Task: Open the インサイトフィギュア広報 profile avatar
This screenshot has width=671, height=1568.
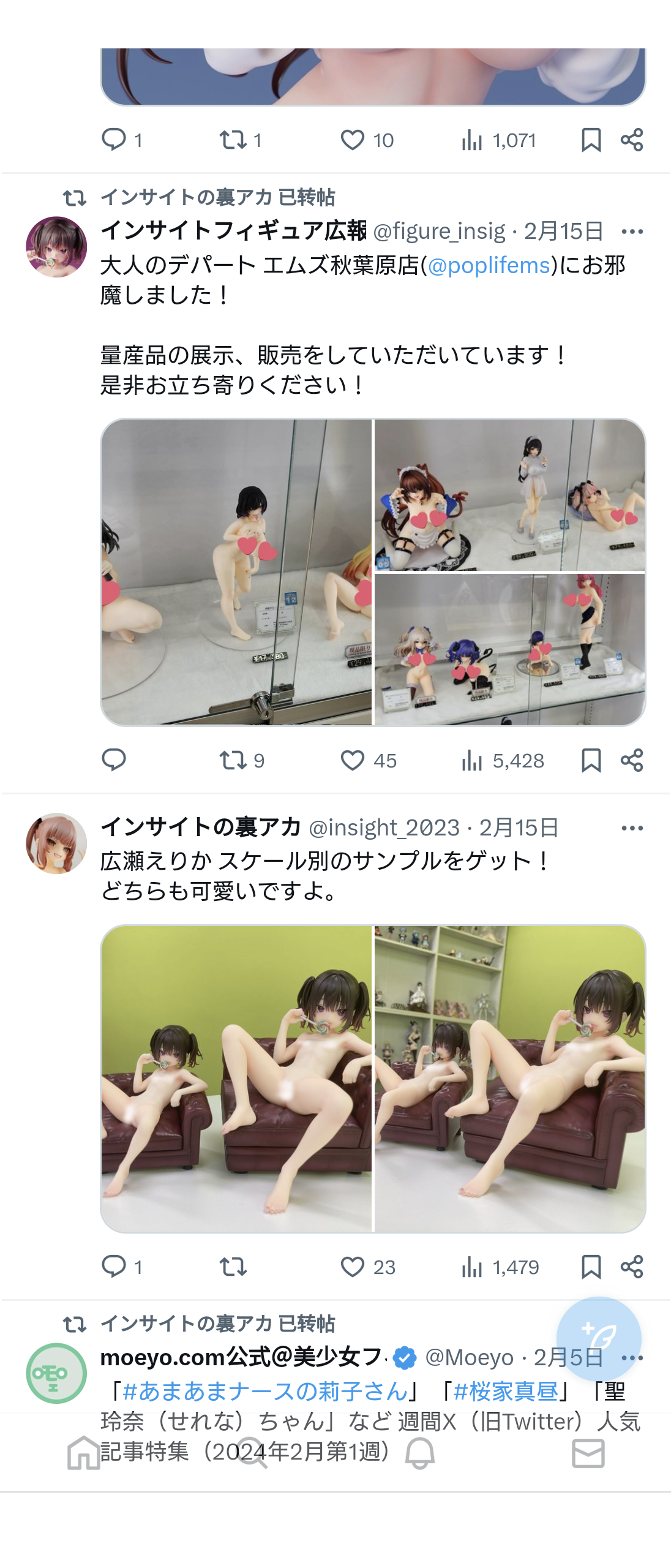Action: coord(56,247)
